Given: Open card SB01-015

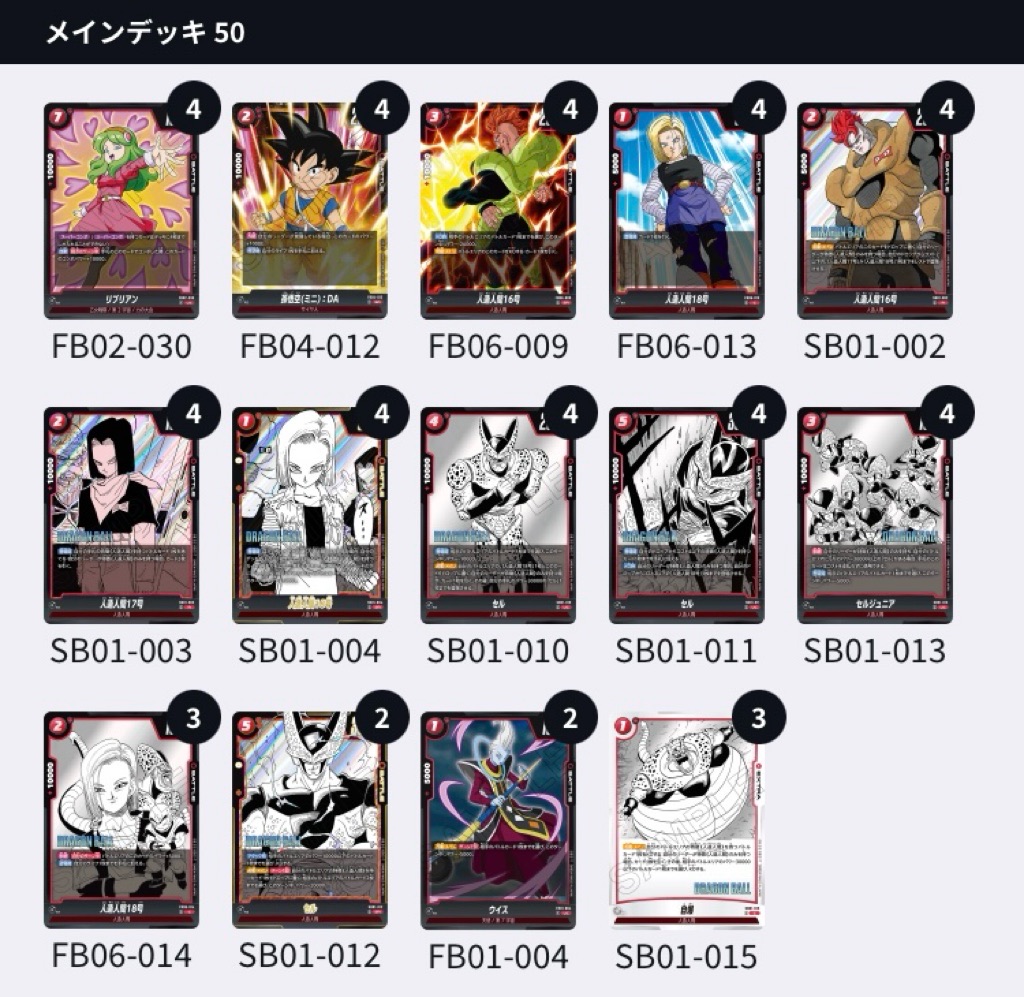Looking at the screenshot, I should click(x=686, y=820).
